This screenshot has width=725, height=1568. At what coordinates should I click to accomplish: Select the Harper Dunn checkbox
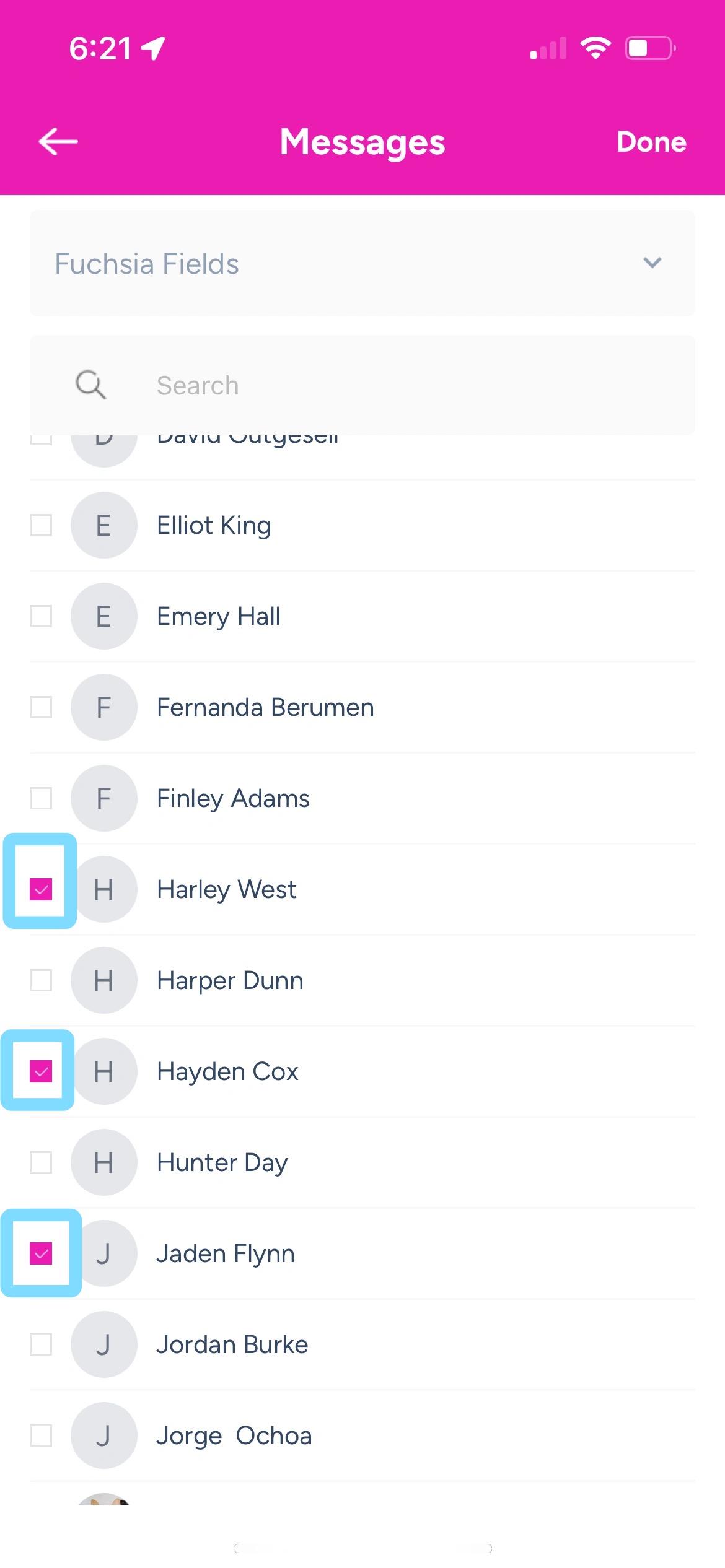(x=41, y=980)
